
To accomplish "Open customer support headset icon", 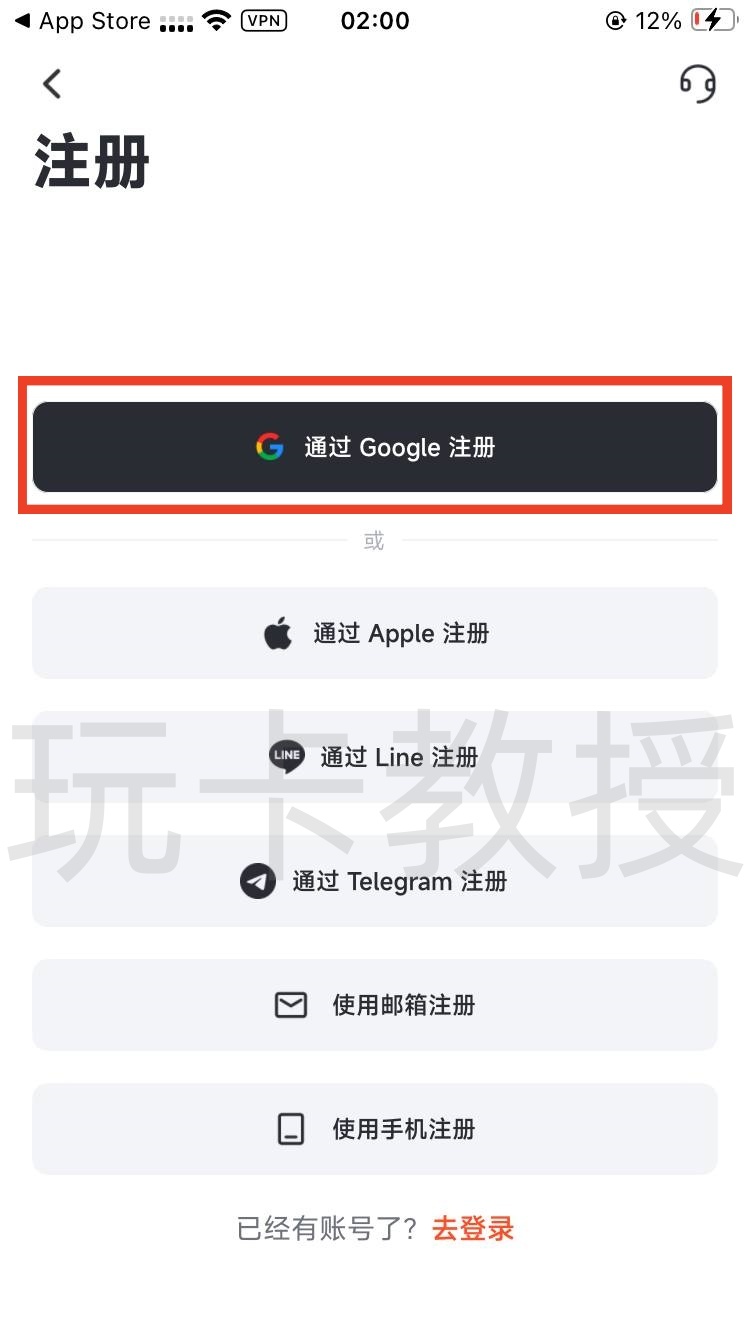I will [697, 83].
